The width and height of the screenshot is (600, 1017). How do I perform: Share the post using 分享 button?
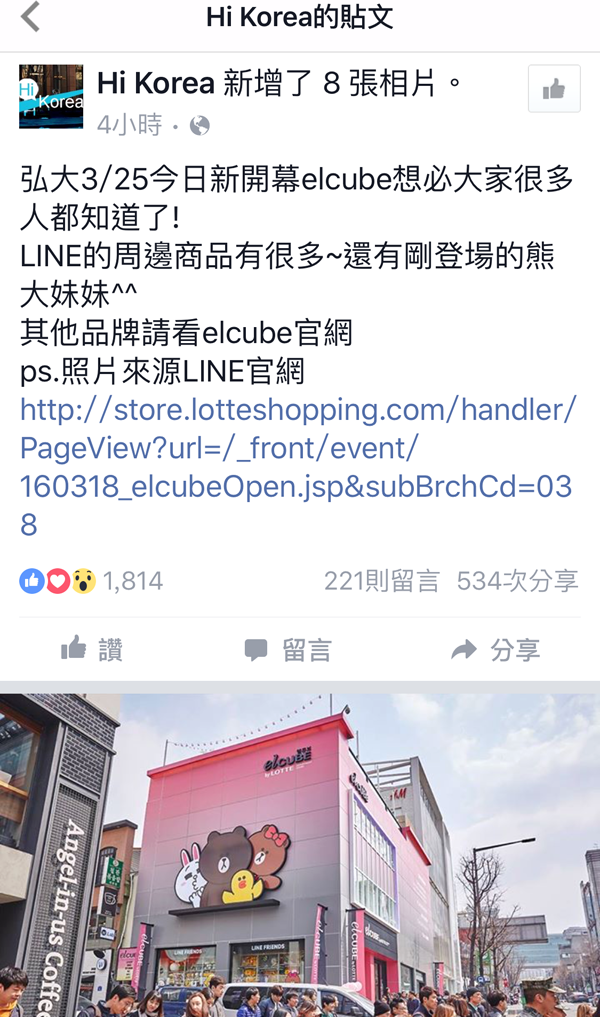495,651
